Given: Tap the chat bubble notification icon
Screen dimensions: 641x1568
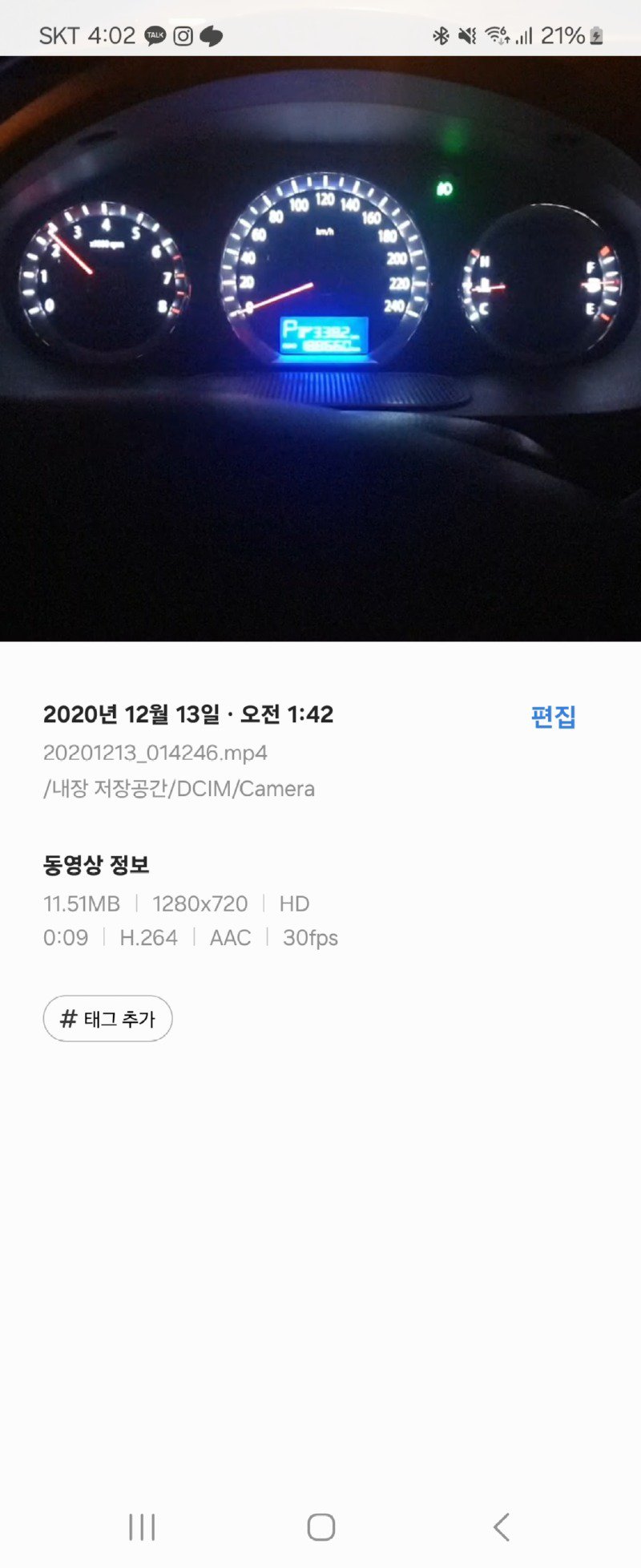Looking at the screenshot, I should coord(211,35).
